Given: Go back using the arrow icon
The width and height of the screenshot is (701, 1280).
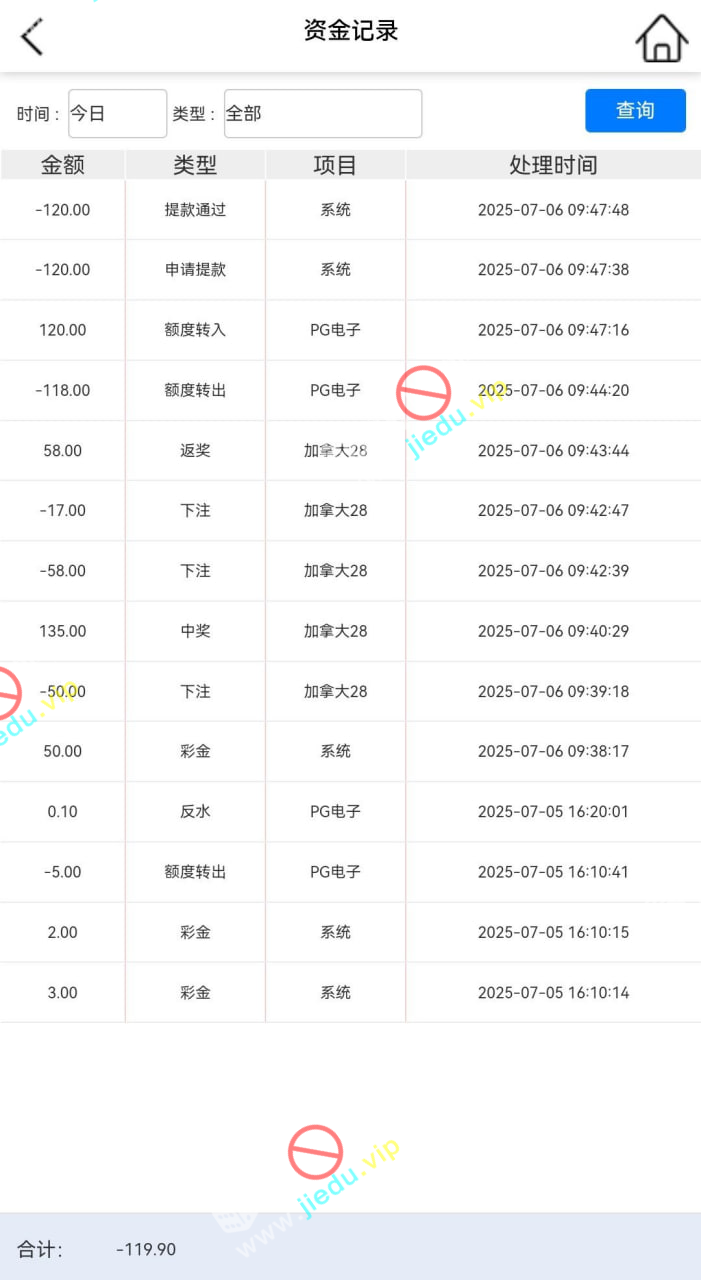Looking at the screenshot, I should (32, 37).
